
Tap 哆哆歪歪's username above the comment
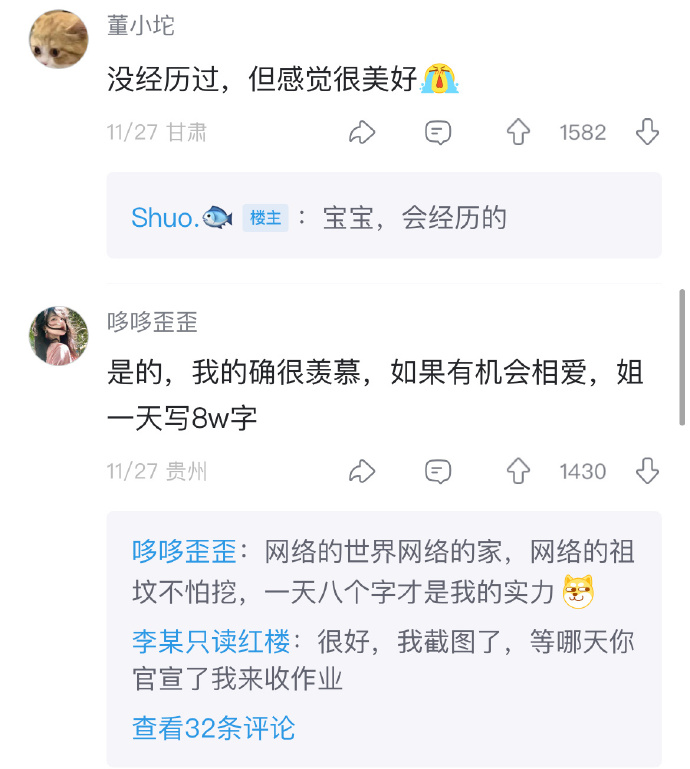[x=152, y=321]
